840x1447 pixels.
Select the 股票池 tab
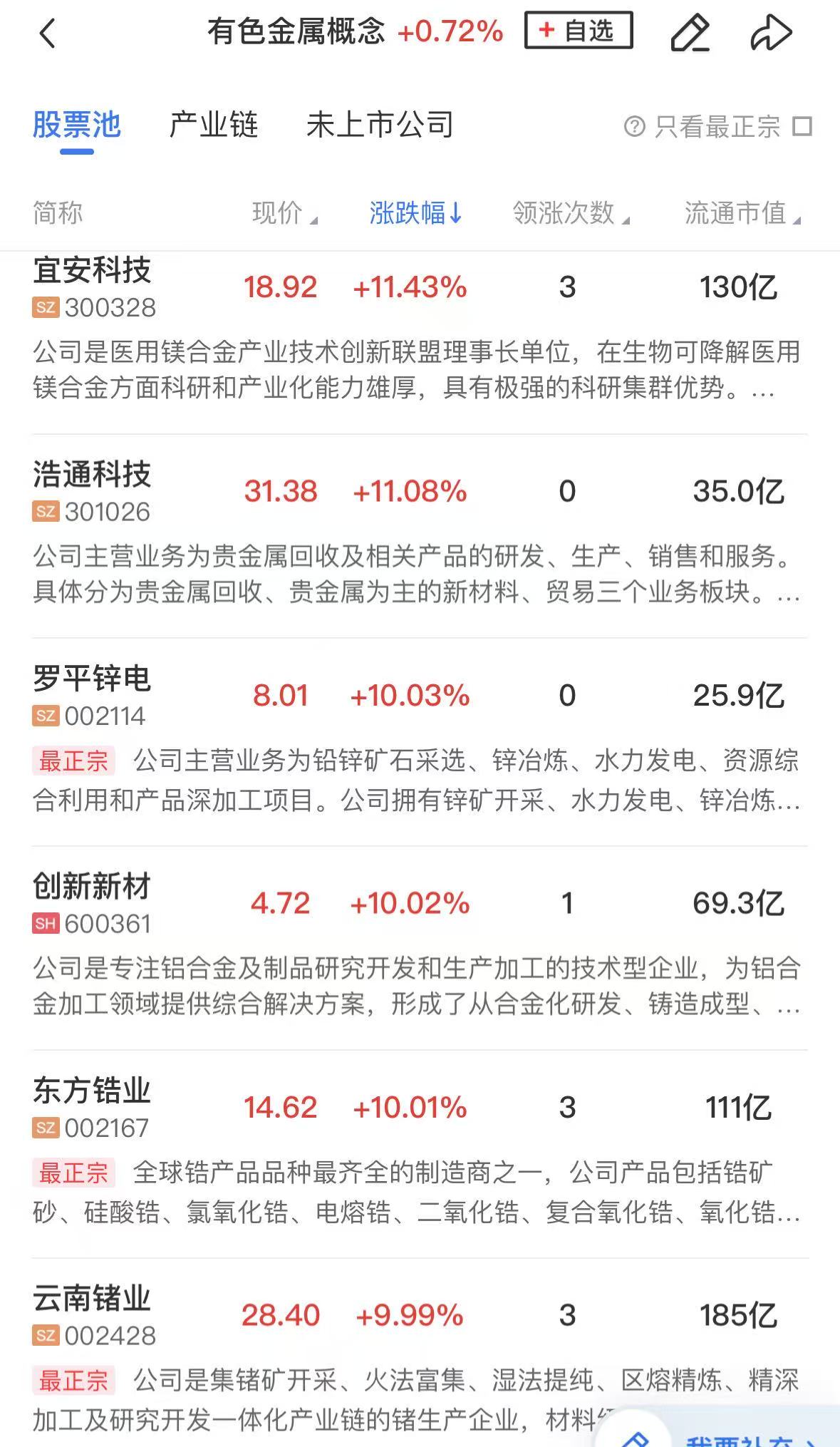point(76,125)
